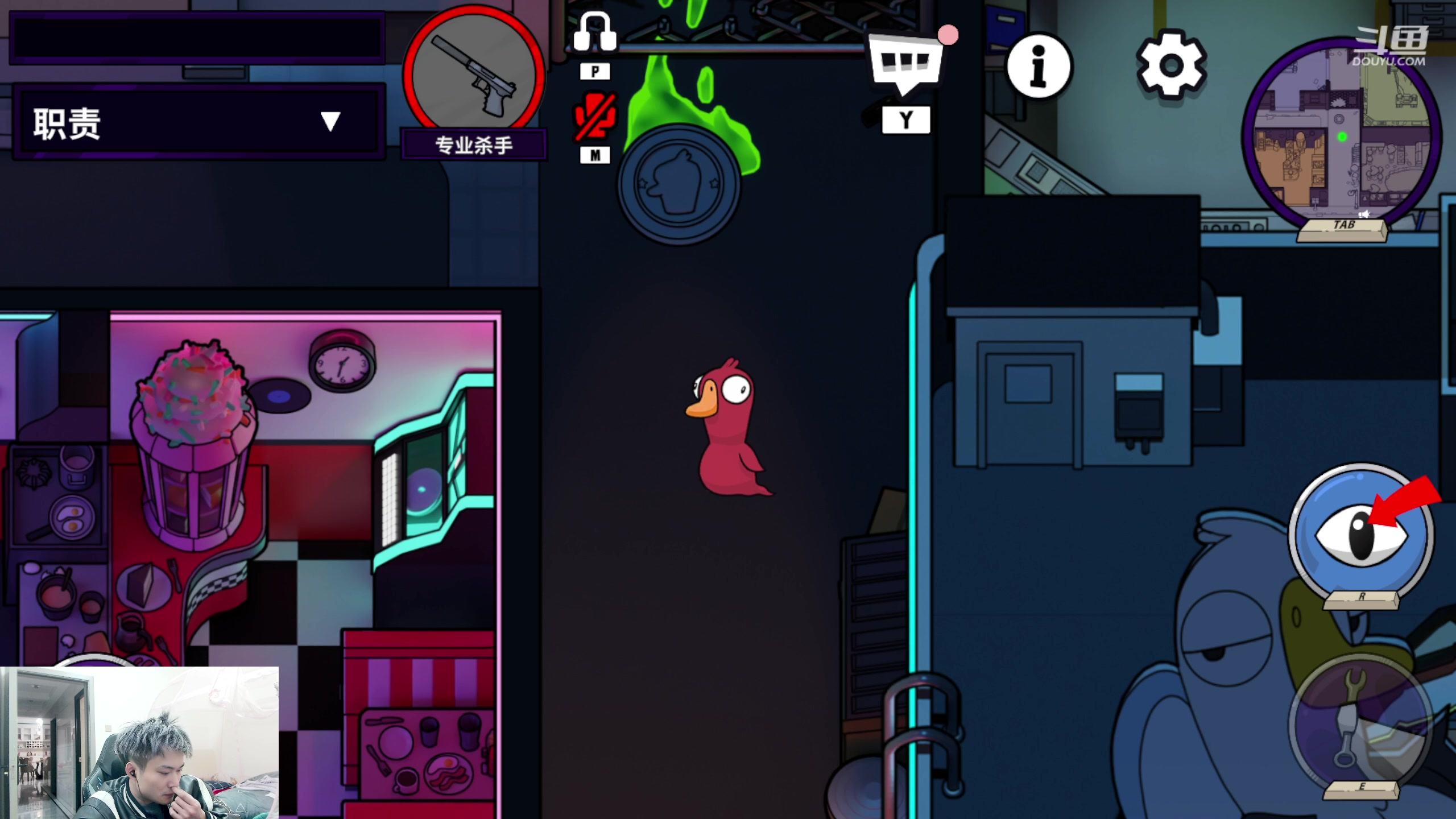1456x819 pixels.
Task: Toggle the headphones audio icon
Action: click(x=595, y=33)
